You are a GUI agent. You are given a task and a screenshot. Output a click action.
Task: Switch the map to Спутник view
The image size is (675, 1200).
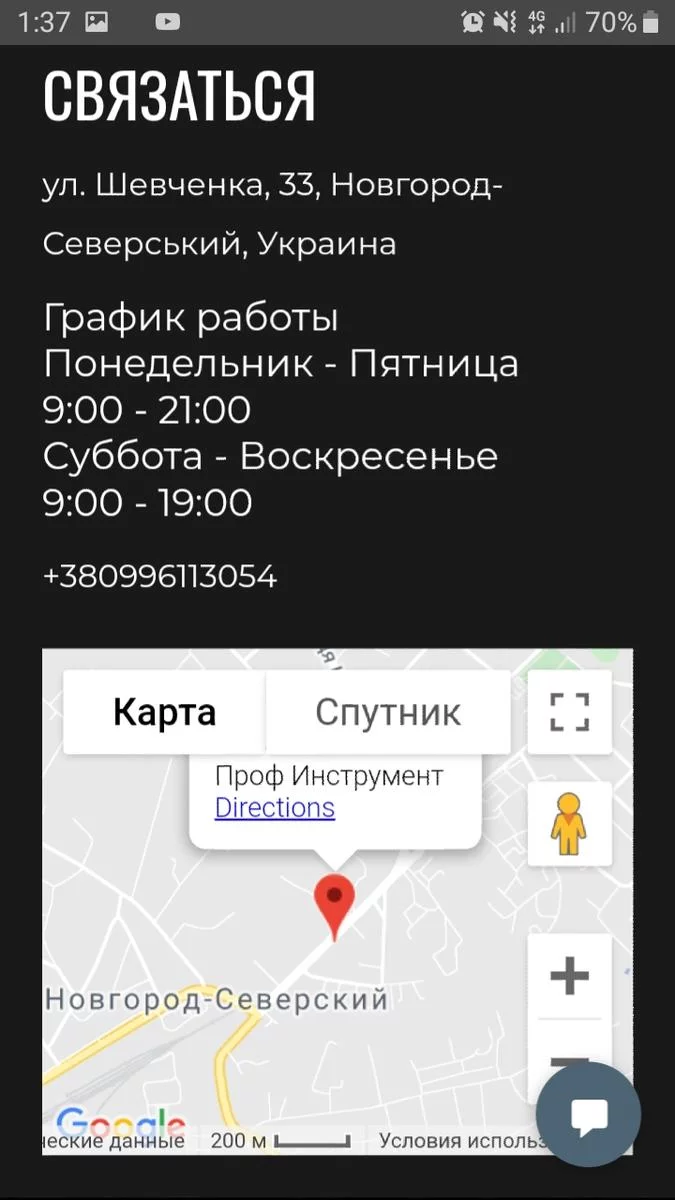pos(388,712)
